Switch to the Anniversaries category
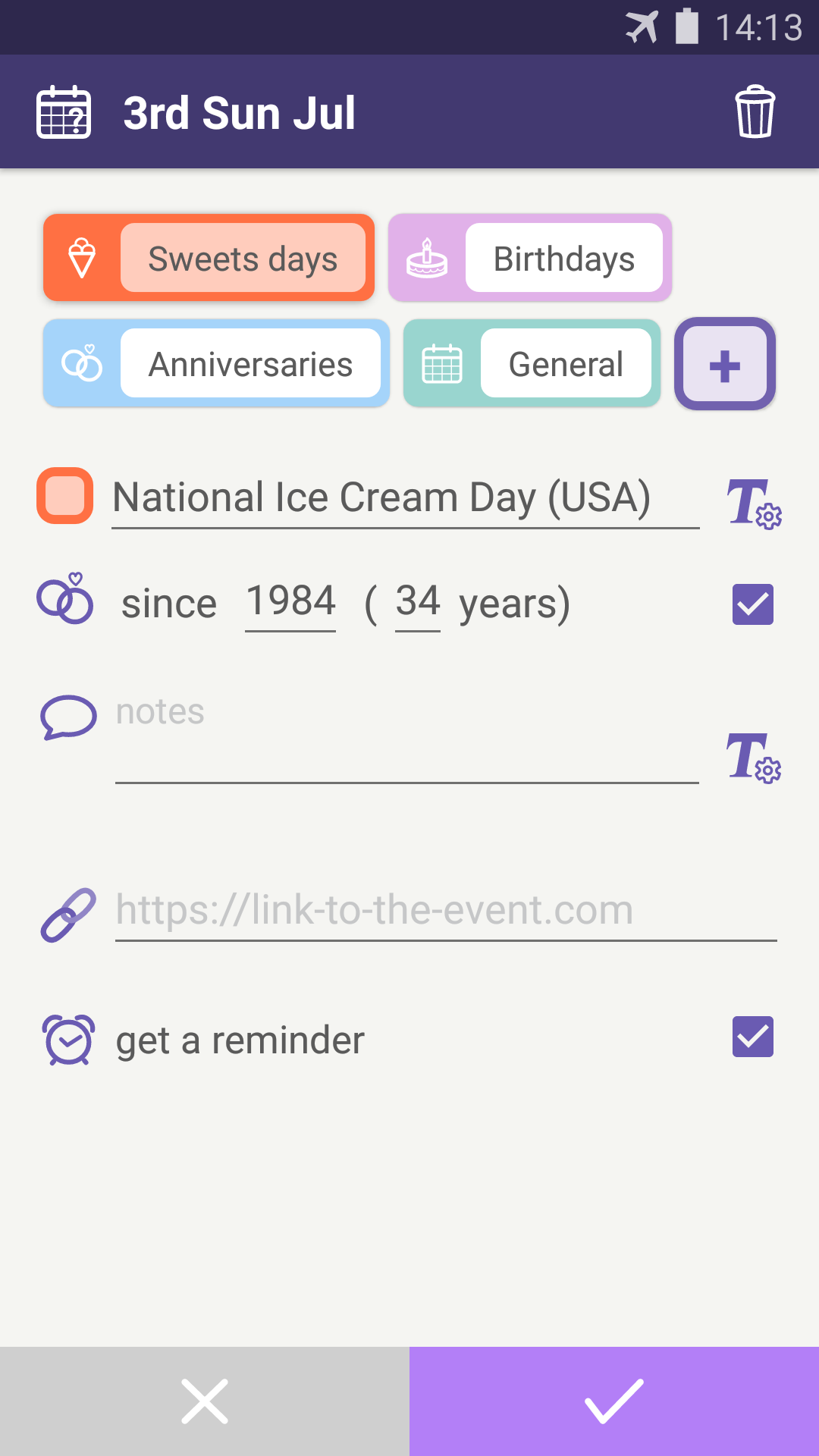The width and height of the screenshot is (819, 1456). [250, 364]
